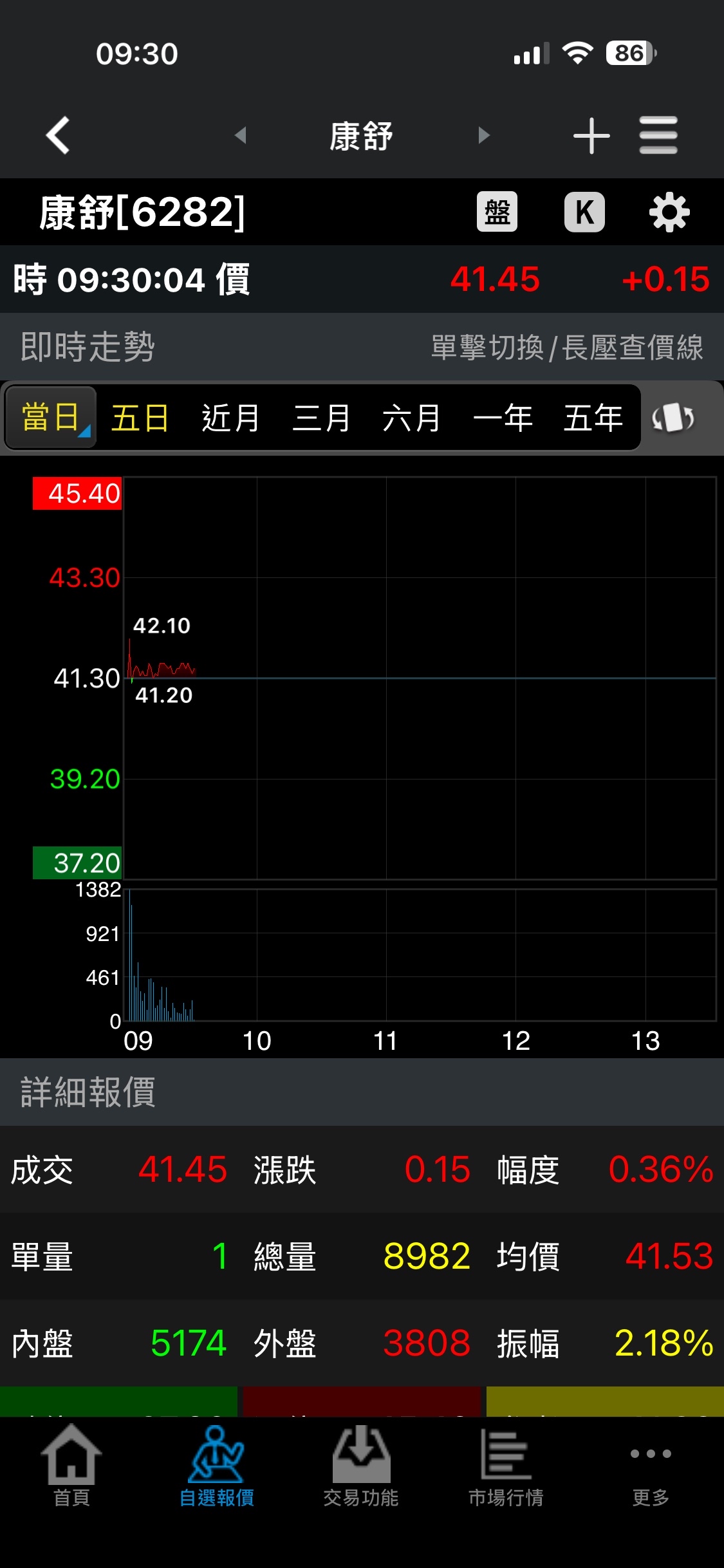This screenshot has height=1568, width=724.
Task: Switch chart to 五日 range
Action: (x=140, y=418)
